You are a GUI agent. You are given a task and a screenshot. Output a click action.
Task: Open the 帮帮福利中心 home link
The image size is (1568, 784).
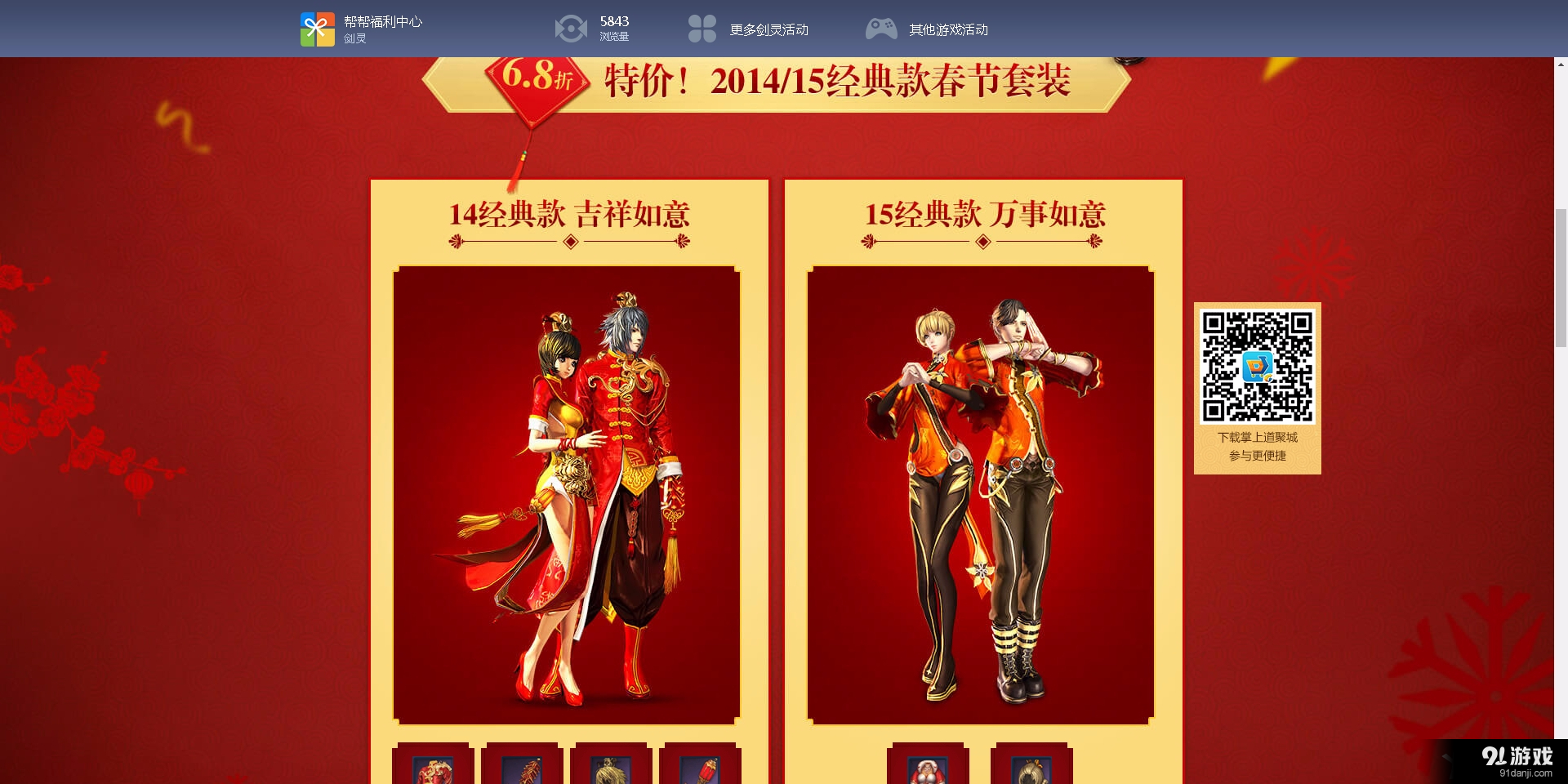click(362, 29)
